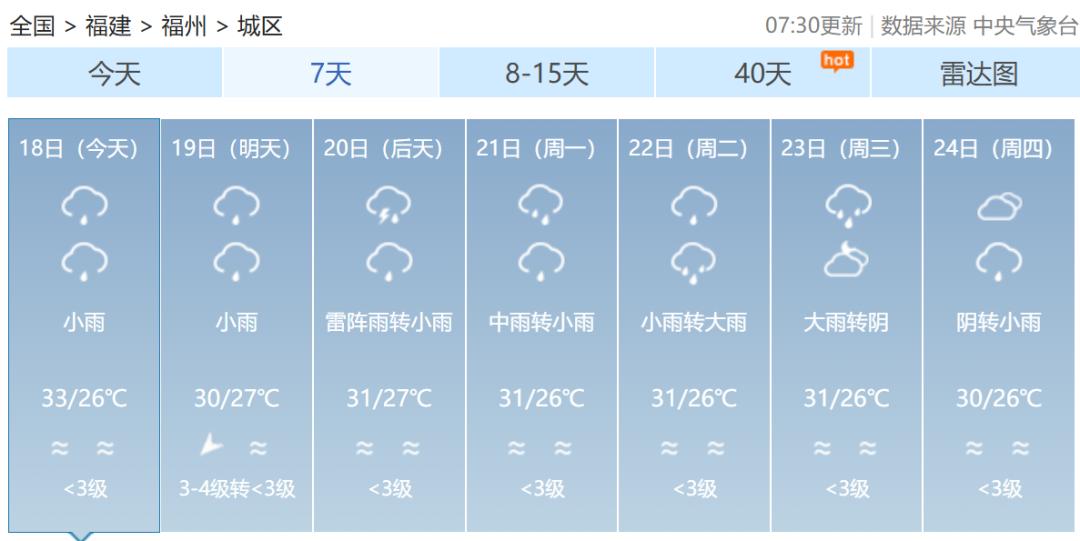Open the 19日（明天） forecast card
1080x541 pixels.
click(x=236, y=325)
